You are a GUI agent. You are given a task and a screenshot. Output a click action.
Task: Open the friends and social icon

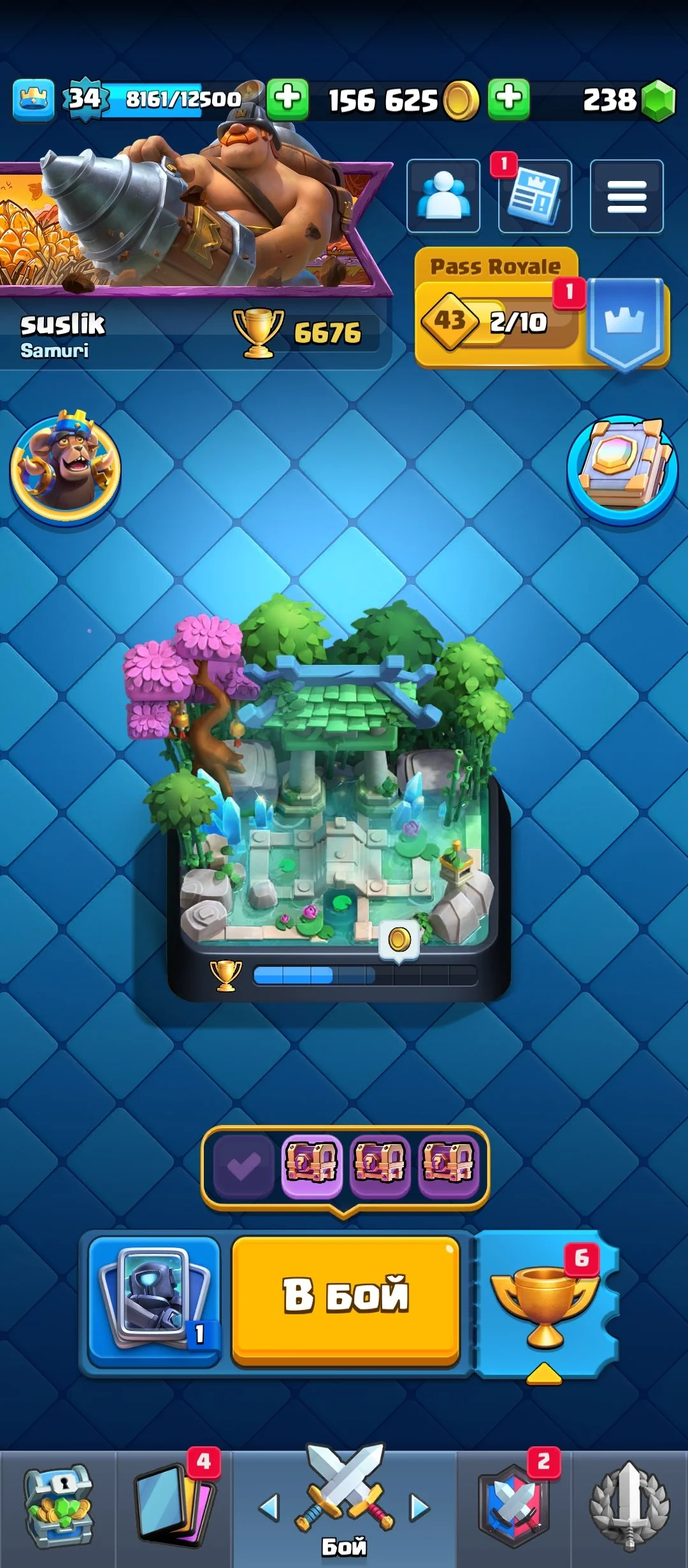click(443, 196)
